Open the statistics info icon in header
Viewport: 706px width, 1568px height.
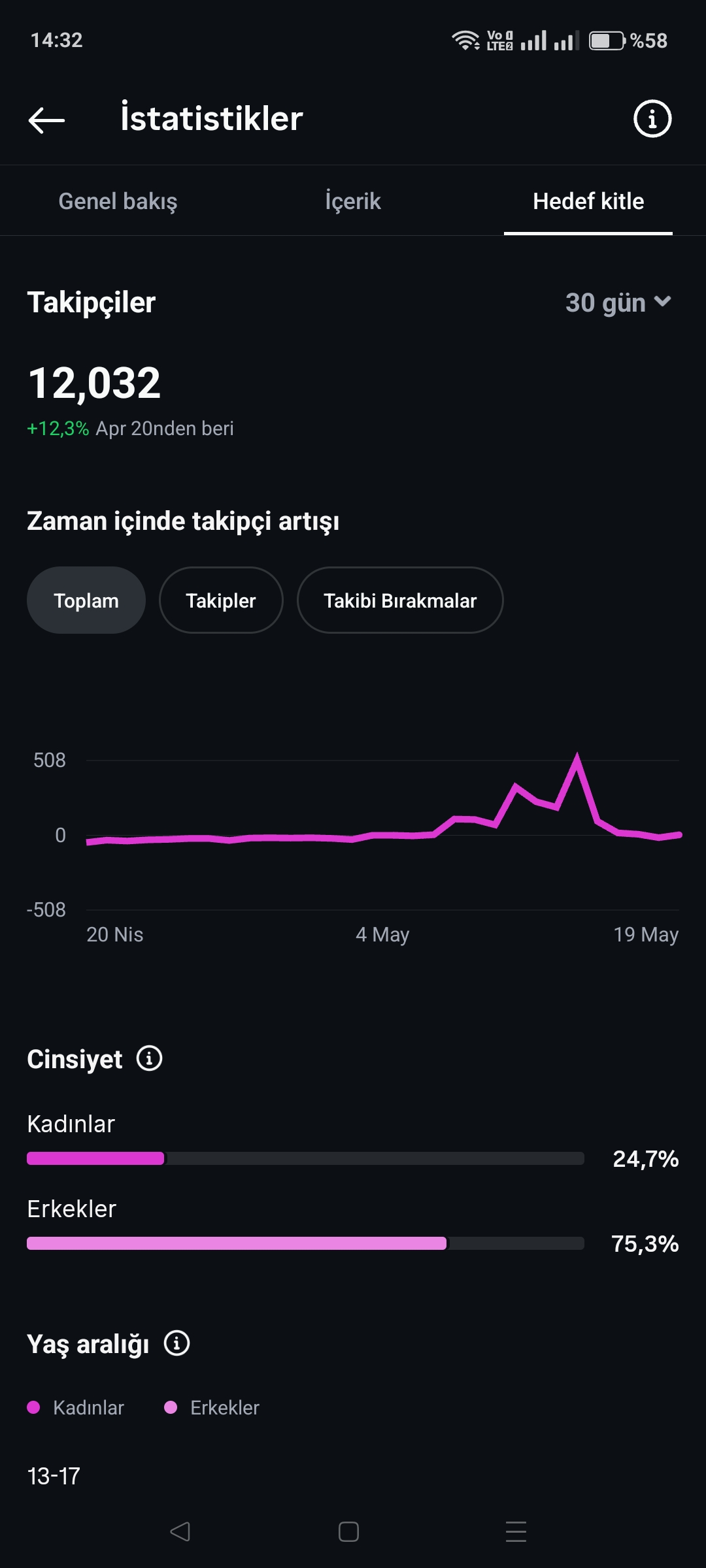coord(652,119)
